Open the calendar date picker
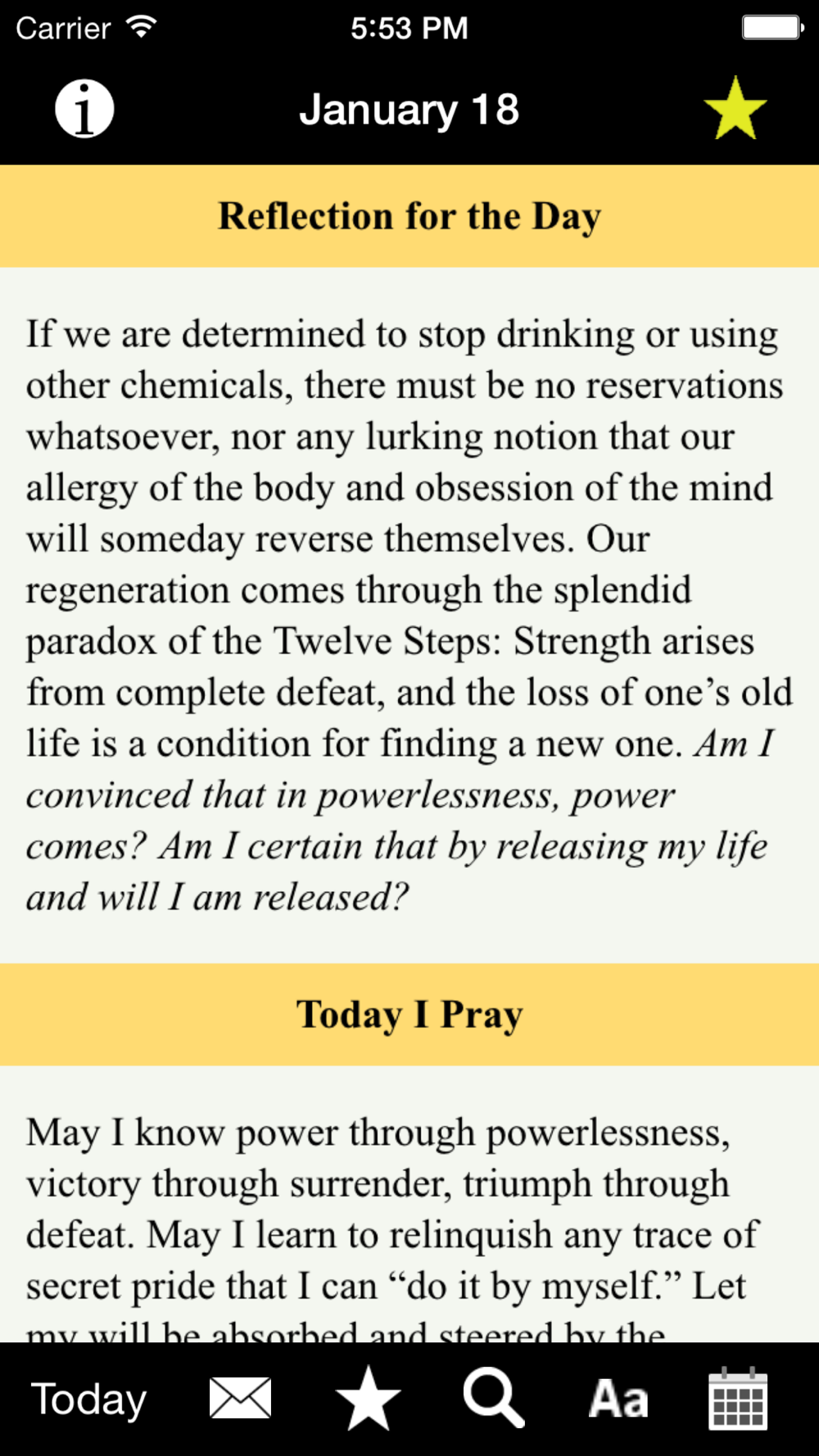 click(737, 1398)
